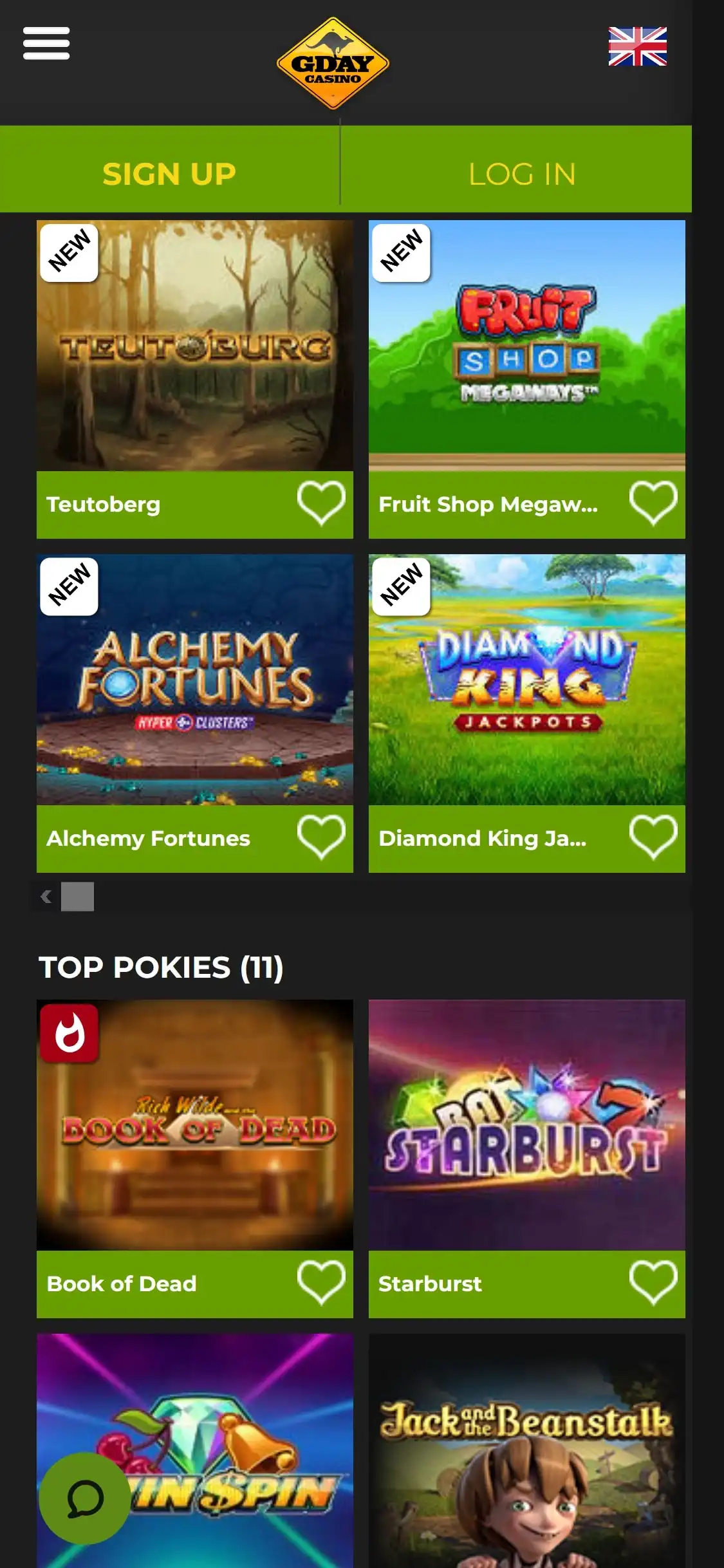This screenshot has height=1568, width=724.
Task: Like the Alchemy Fortunes game
Action: point(321,837)
